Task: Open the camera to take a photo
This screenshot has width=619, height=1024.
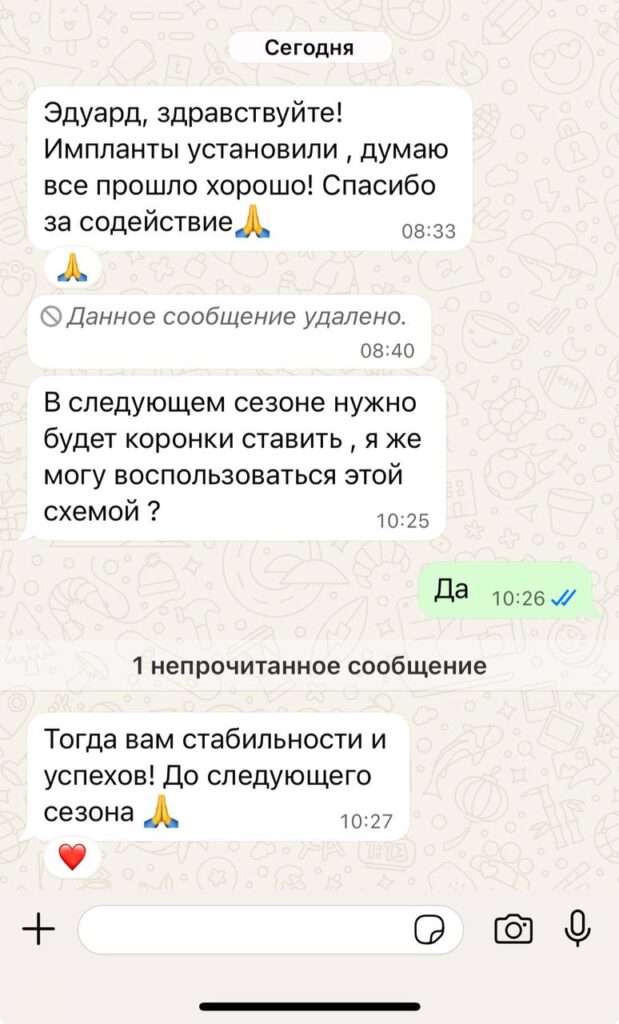Action: (x=514, y=931)
